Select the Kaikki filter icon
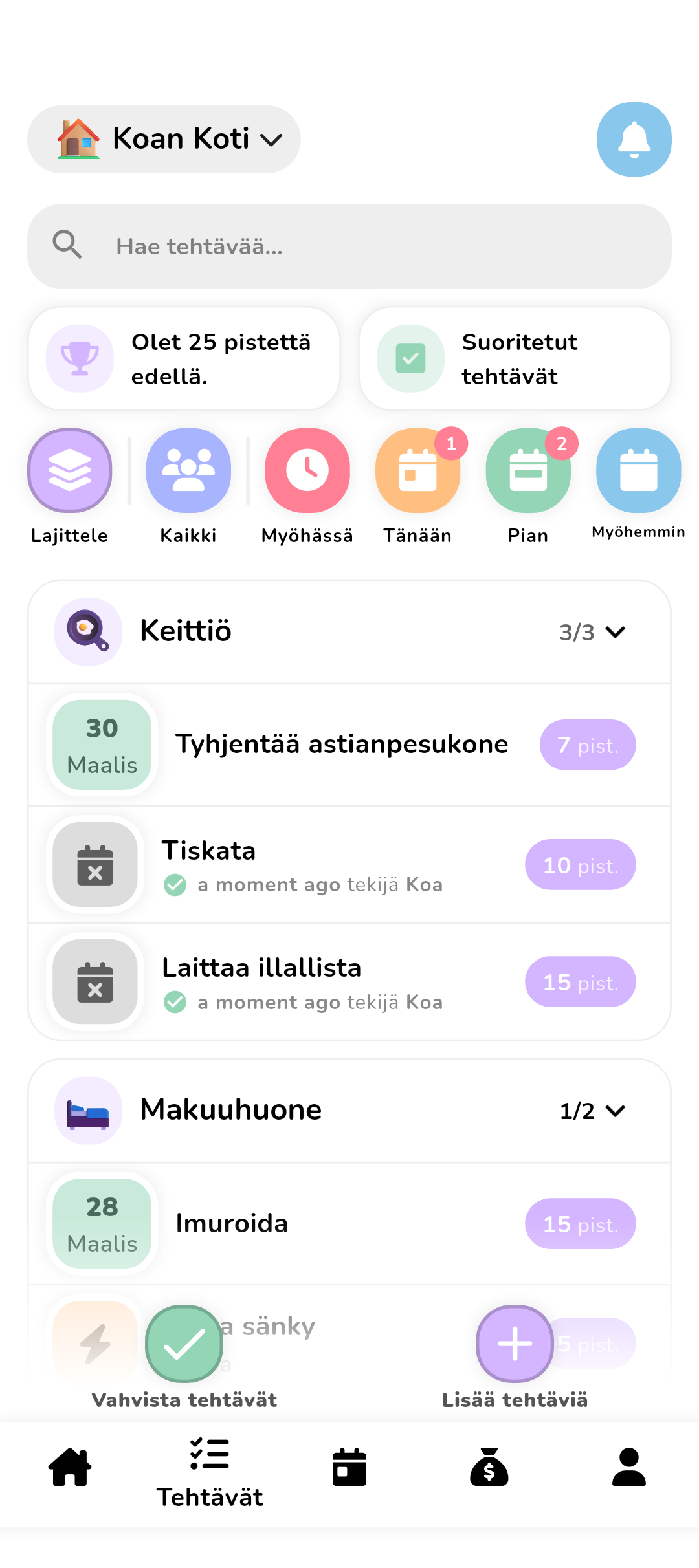Screen dimensions: 699x1568 (x=188, y=470)
